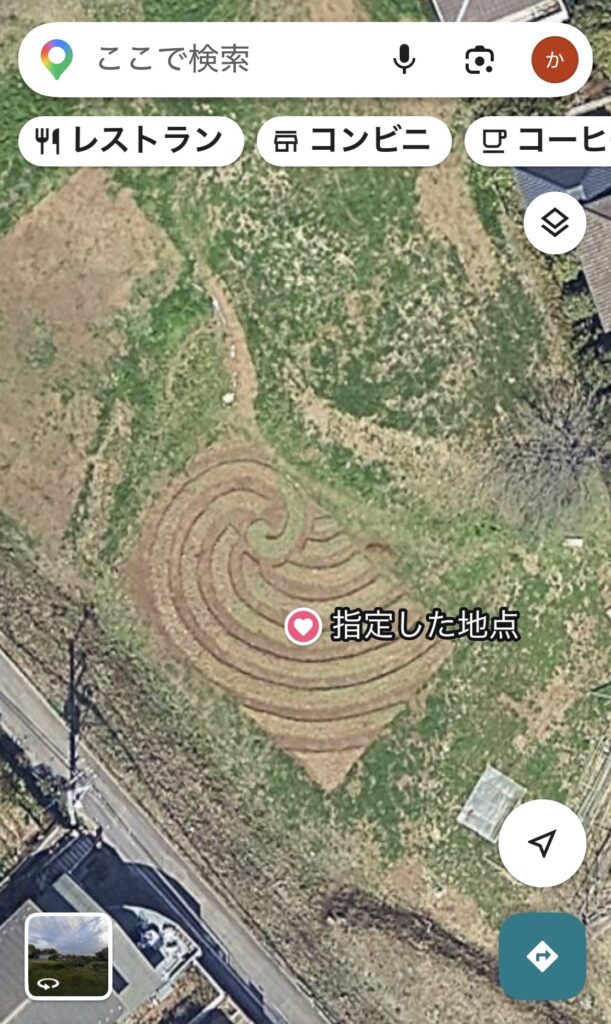Choose the coffee category chip
Screen dimensions: 611x1024
540,142
